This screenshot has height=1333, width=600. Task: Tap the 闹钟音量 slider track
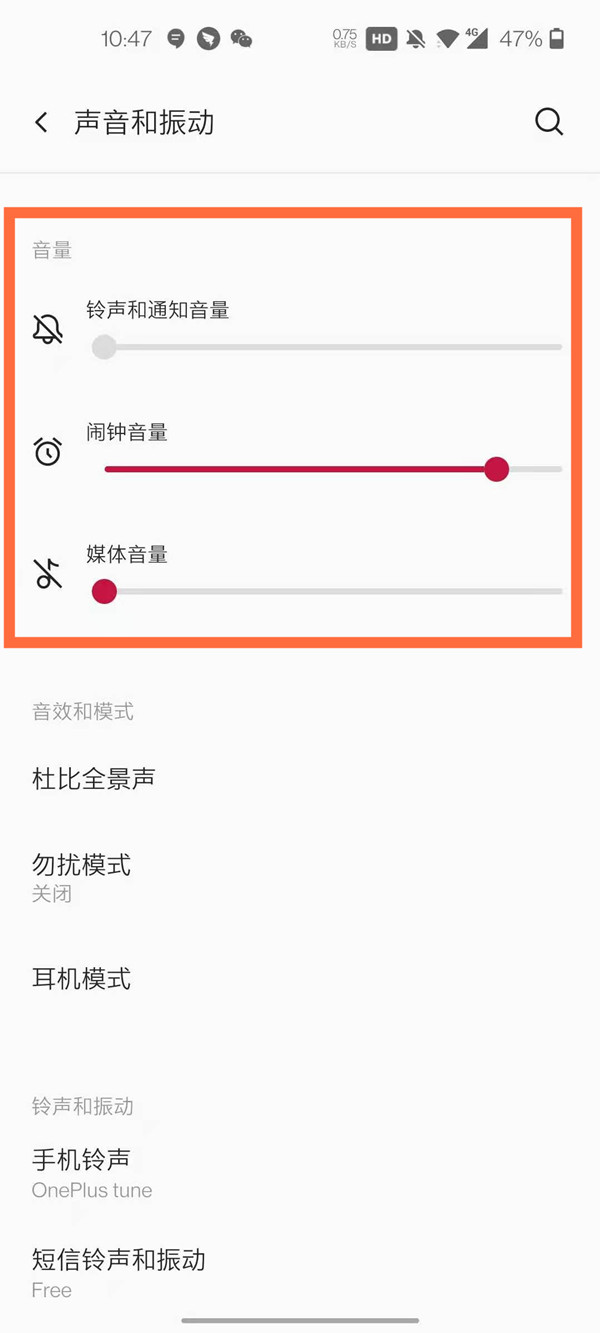pyautogui.click(x=330, y=469)
